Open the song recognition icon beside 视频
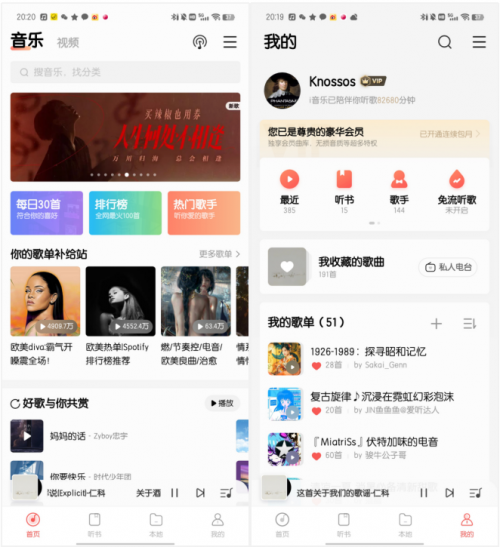This screenshot has width=500, height=547. pyautogui.click(x=200, y=42)
